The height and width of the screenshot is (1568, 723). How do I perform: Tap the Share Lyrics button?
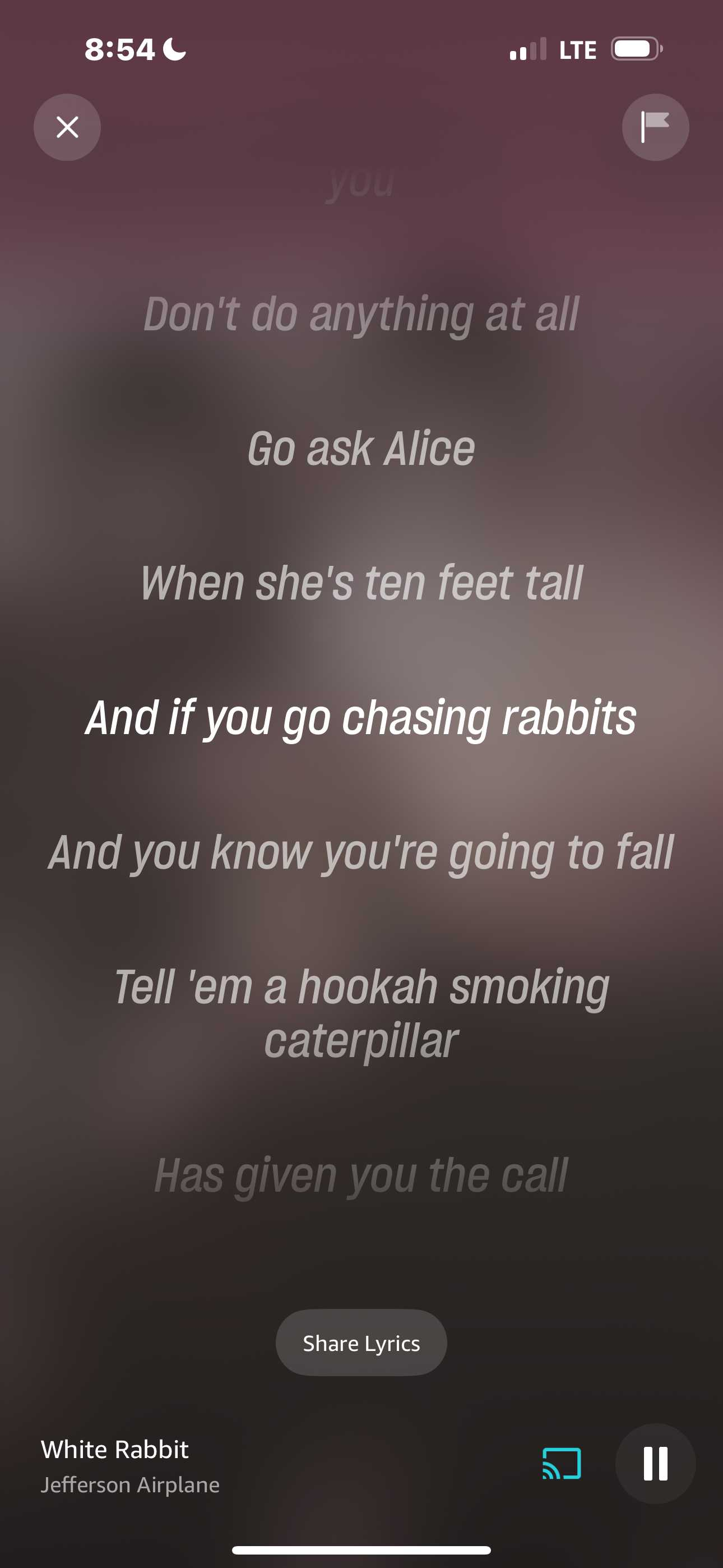pos(361,1342)
